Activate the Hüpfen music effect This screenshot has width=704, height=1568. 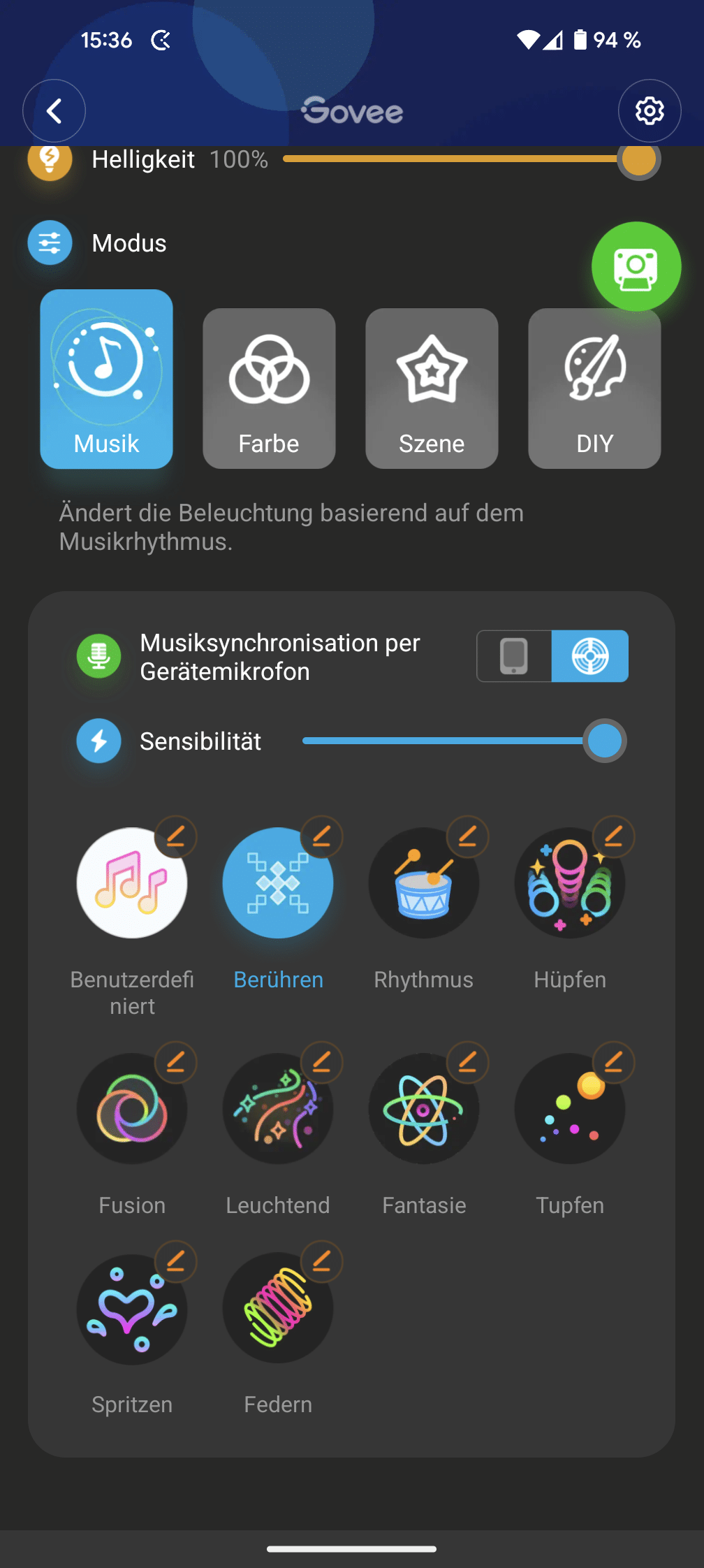point(569,883)
